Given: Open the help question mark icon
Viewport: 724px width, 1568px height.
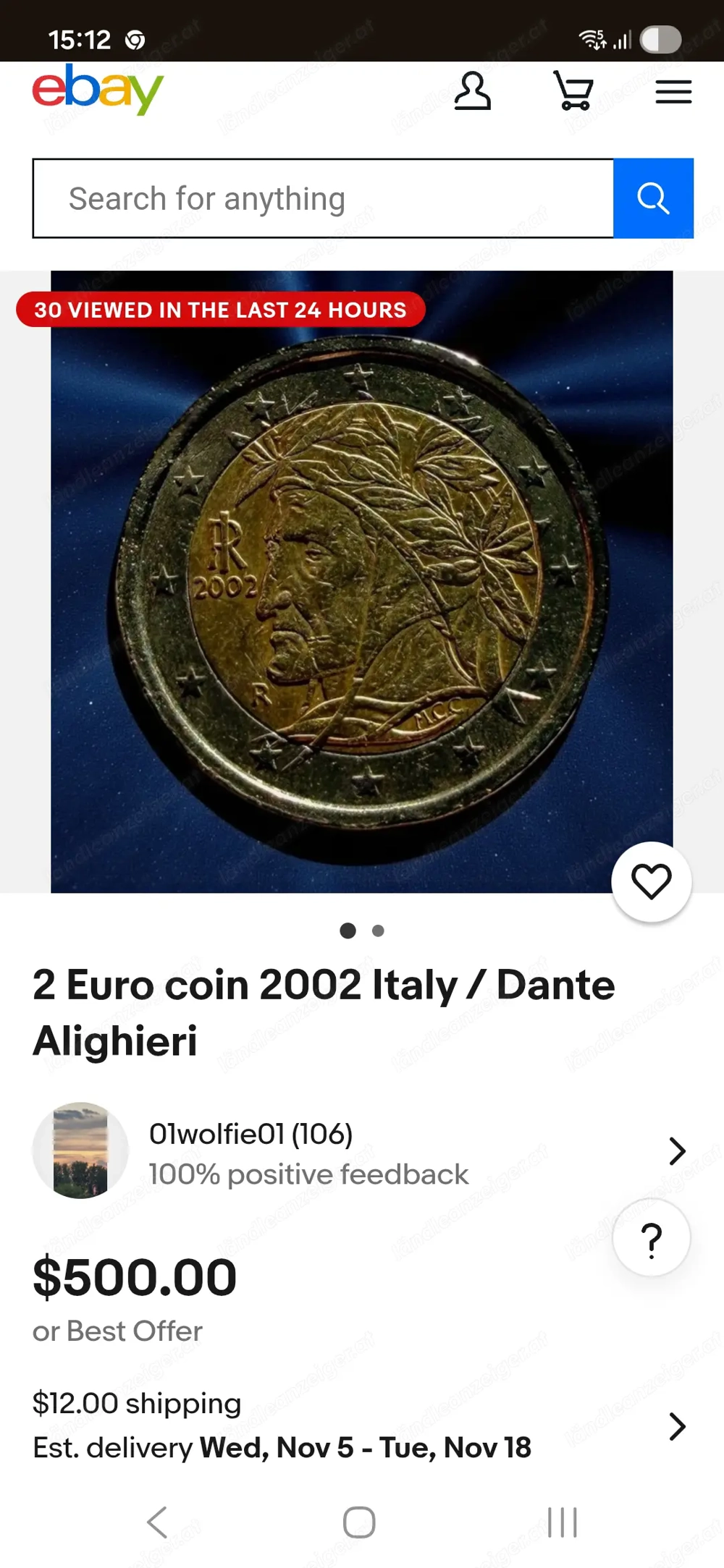Looking at the screenshot, I should (651, 1237).
